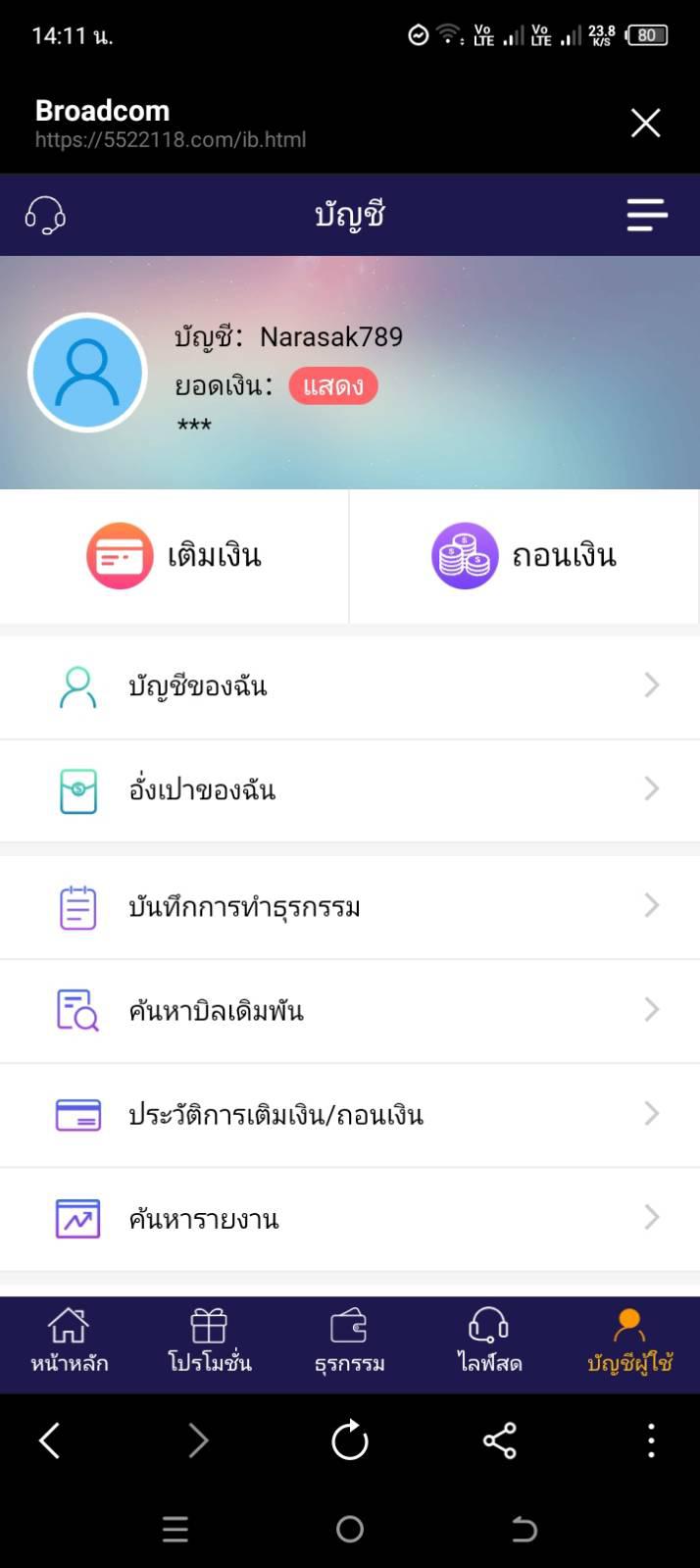Viewport: 700px width, 1568px height.
Task: Open the hamburger menu in the header
Action: [647, 215]
